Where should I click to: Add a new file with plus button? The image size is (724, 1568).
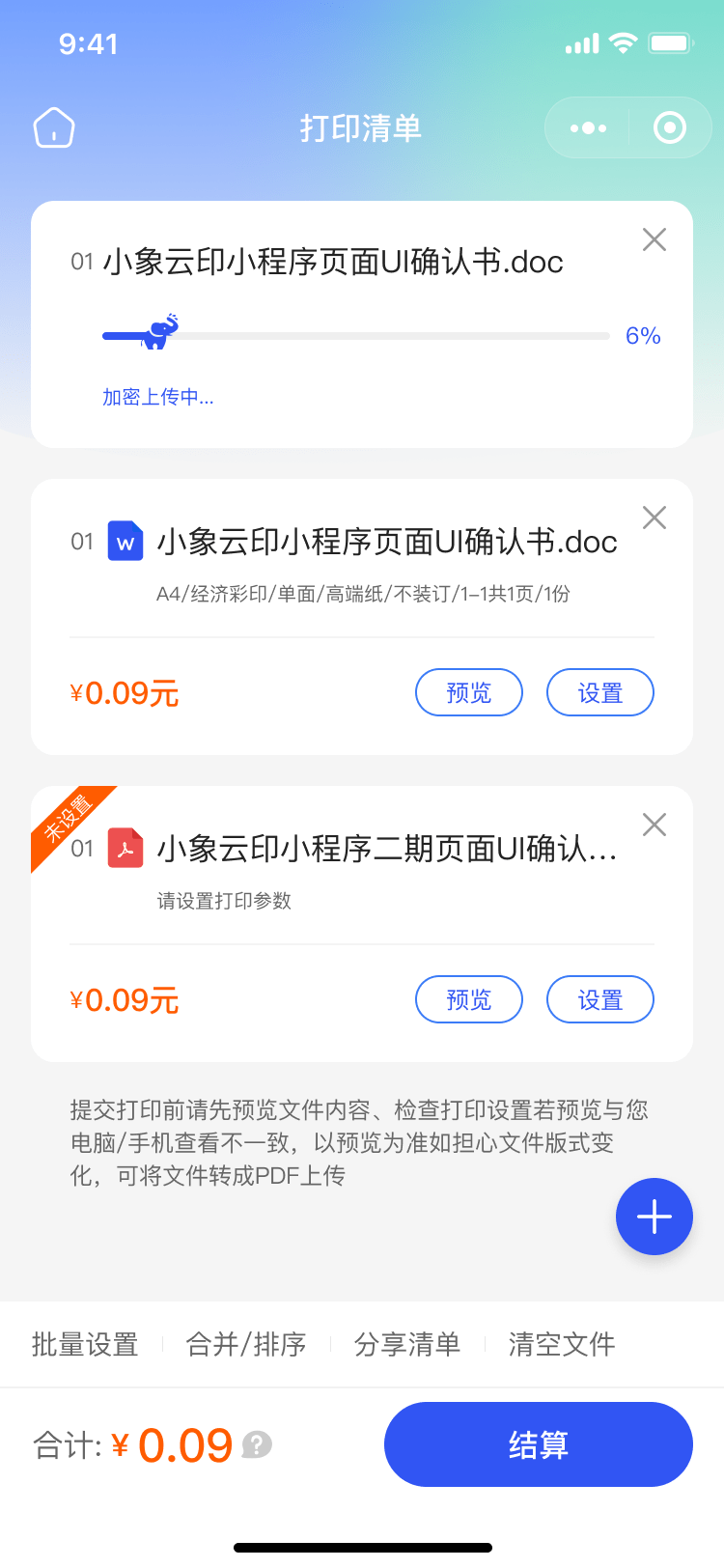pyautogui.click(x=654, y=1217)
